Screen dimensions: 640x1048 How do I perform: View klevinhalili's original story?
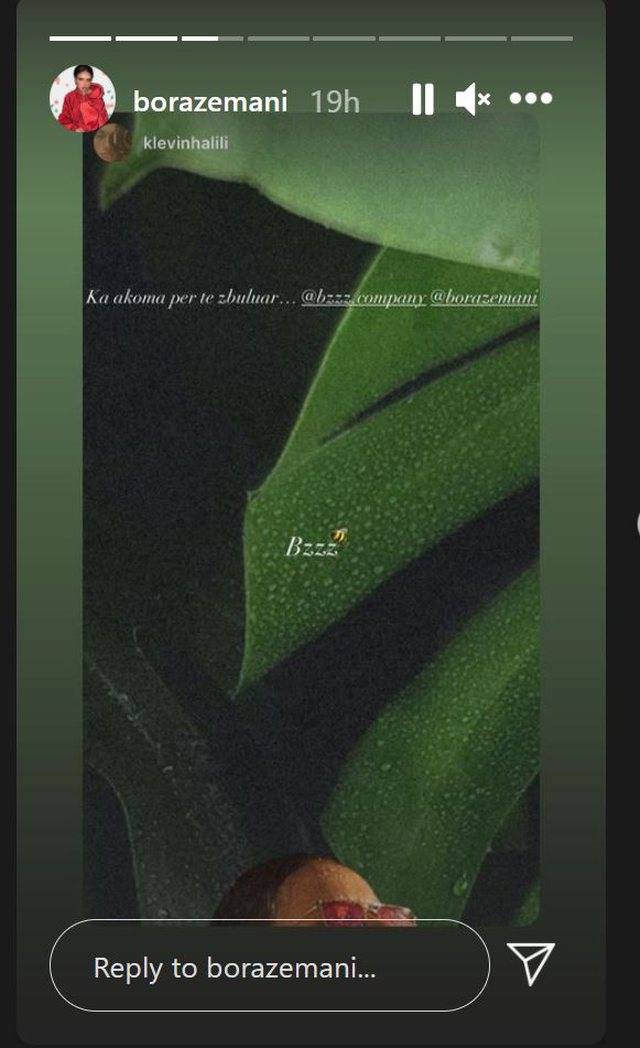click(x=185, y=143)
